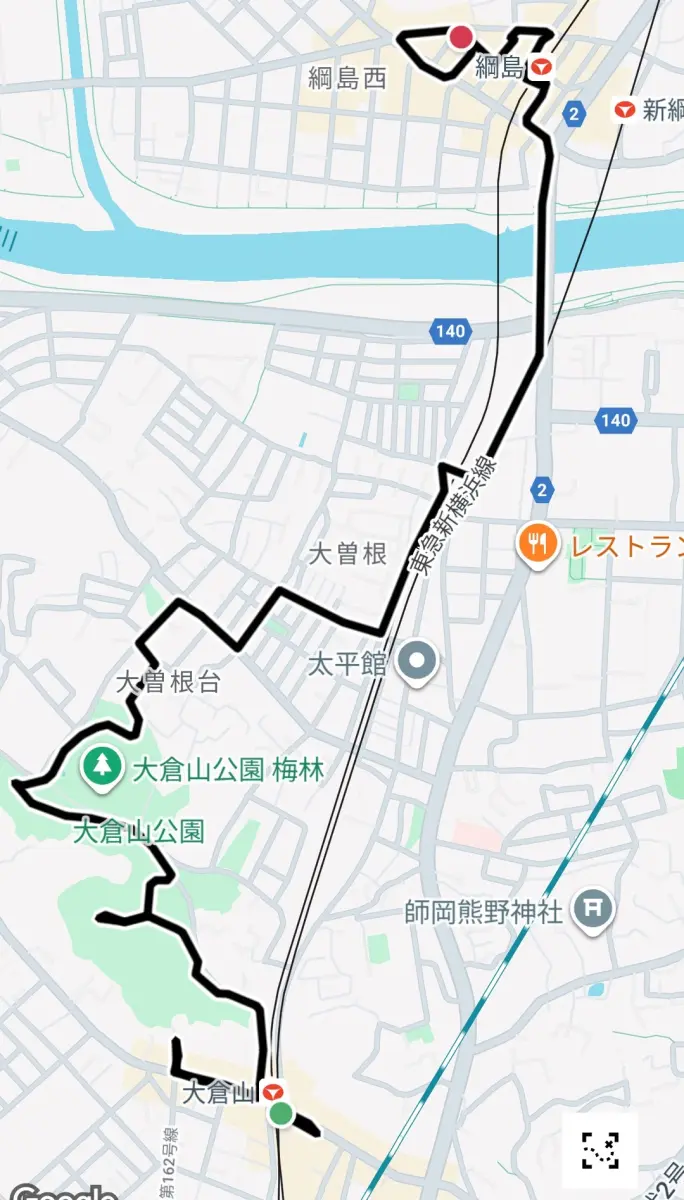Tap the 綱島 station marker
The image size is (684, 1200).
pos(541,67)
